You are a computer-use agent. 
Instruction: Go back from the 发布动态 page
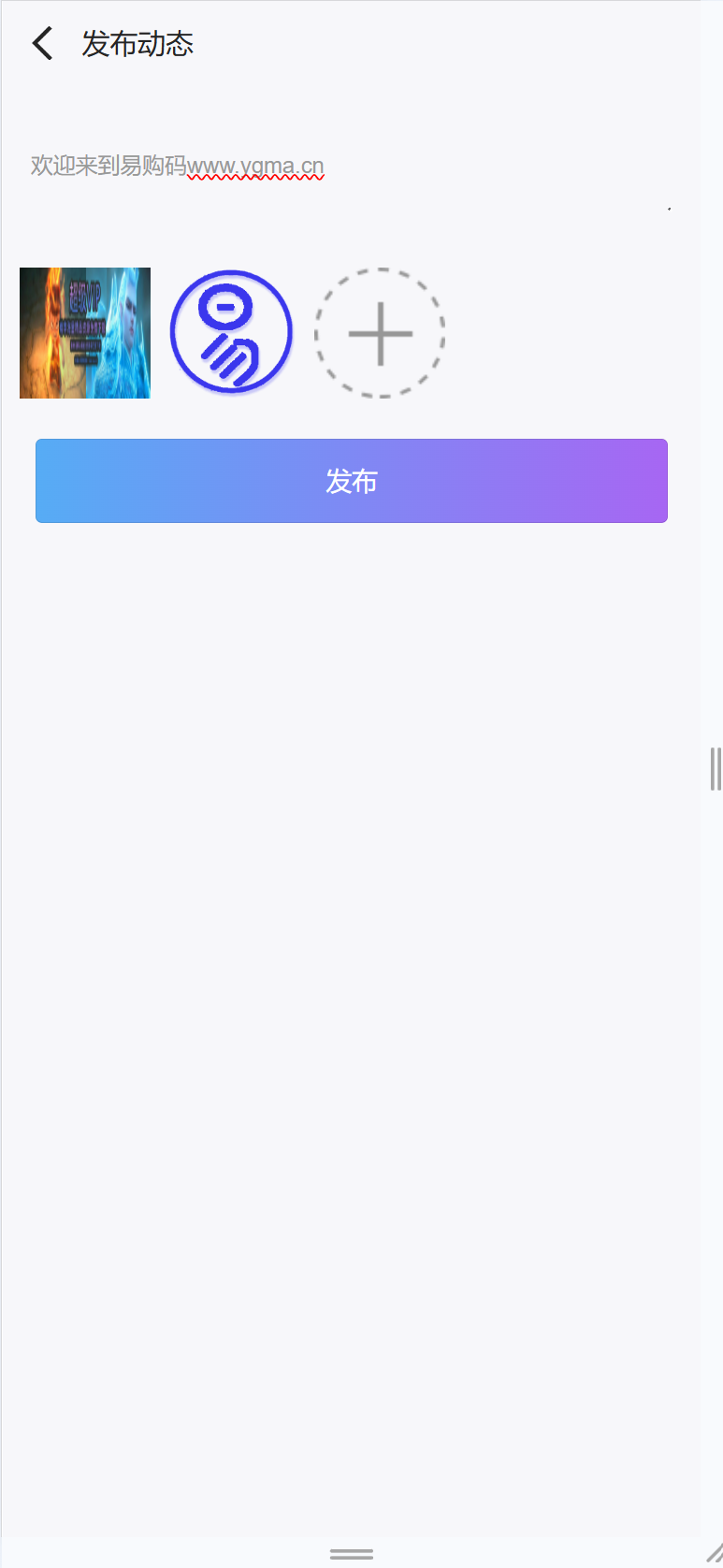tap(42, 44)
